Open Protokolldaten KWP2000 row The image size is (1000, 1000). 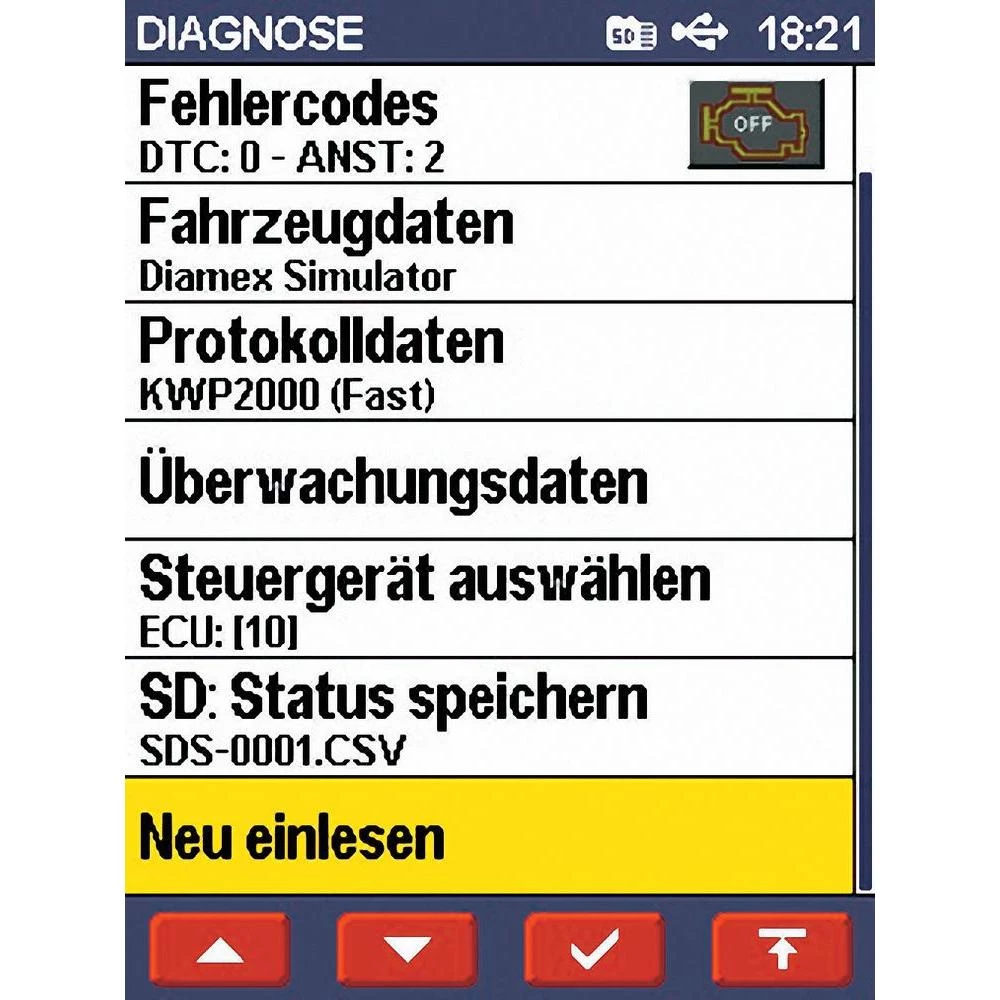pos(488,362)
